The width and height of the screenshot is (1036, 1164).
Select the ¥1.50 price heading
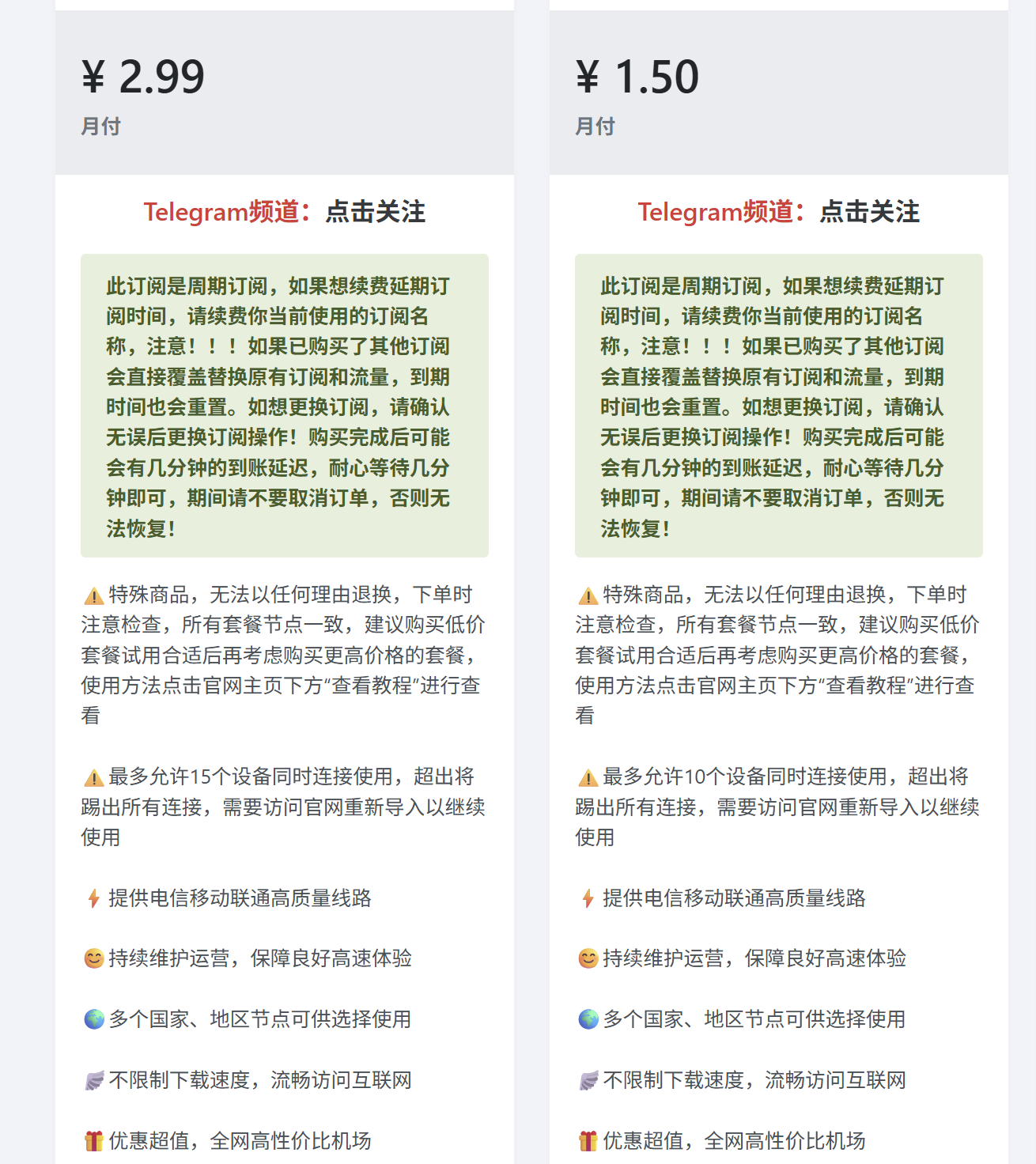(x=636, y=77)
